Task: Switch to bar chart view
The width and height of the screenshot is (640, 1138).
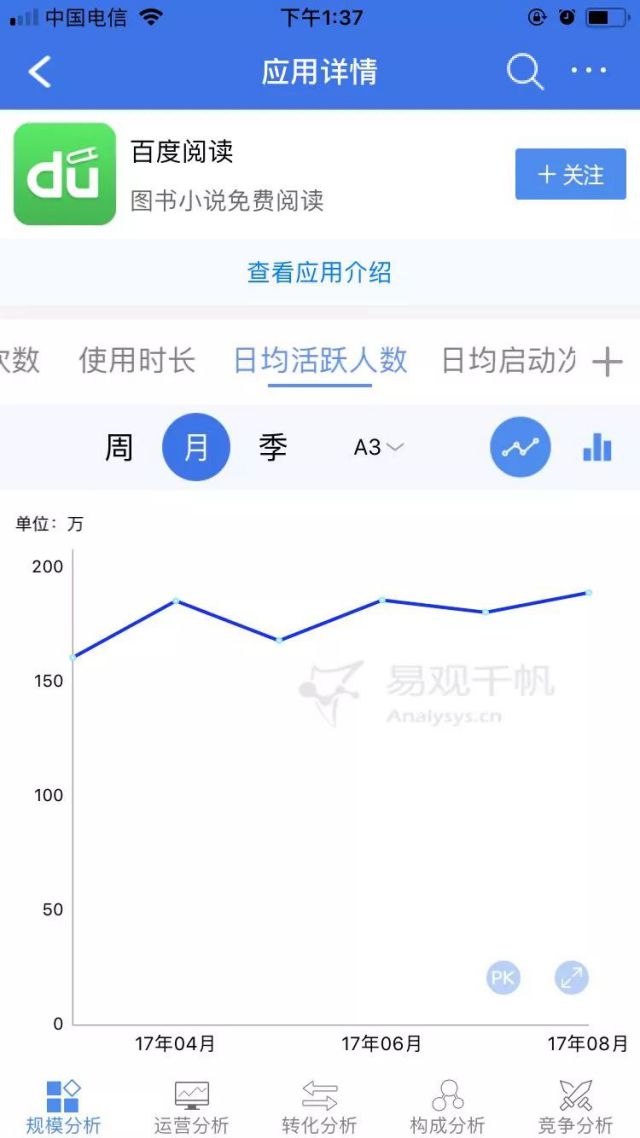Action: [x=597, y=447]
